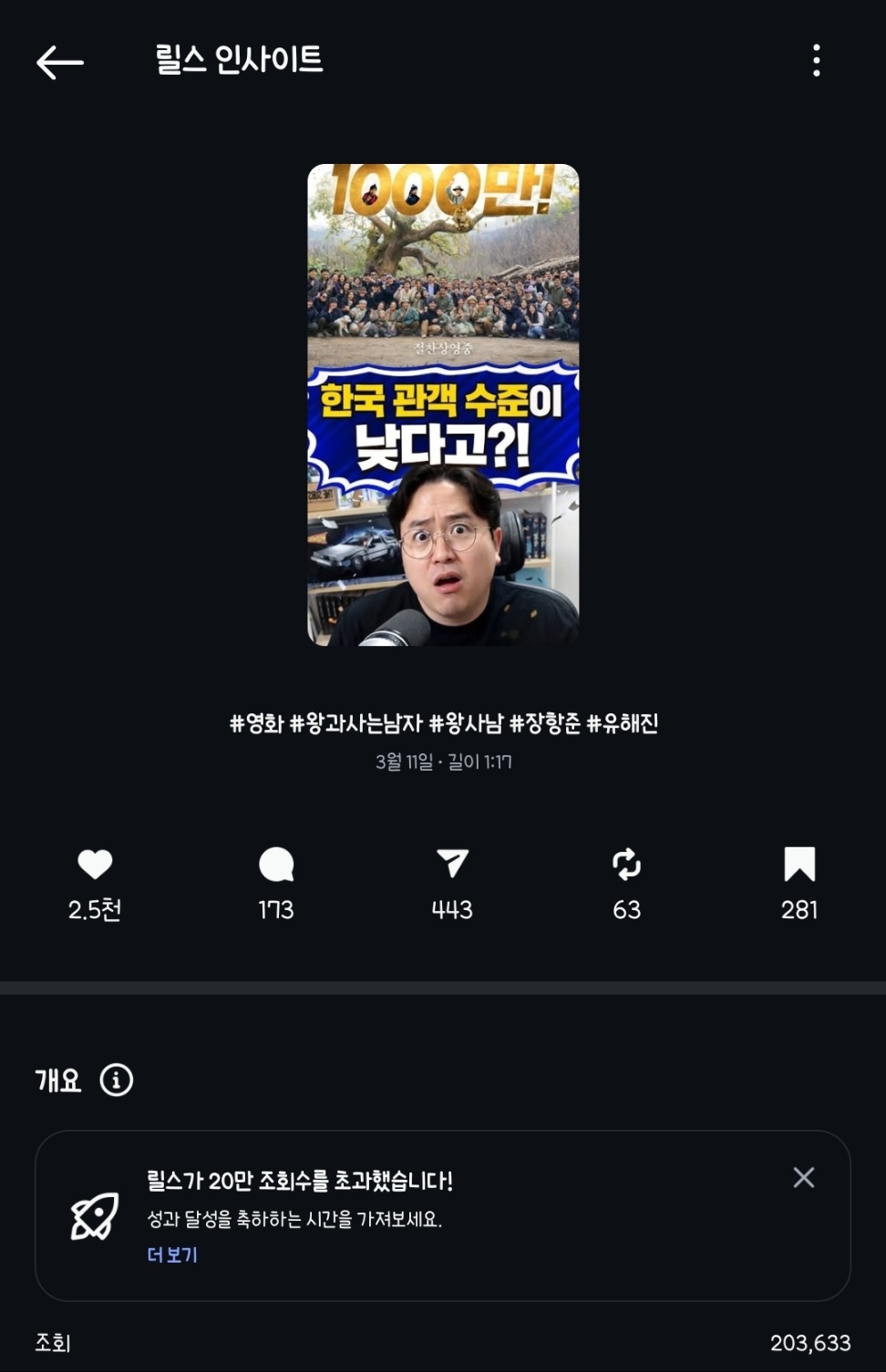Tap 더 보기 to see more details
Image resolution: width=886 pixels, height=1372 pixels.
(173, 1255)
